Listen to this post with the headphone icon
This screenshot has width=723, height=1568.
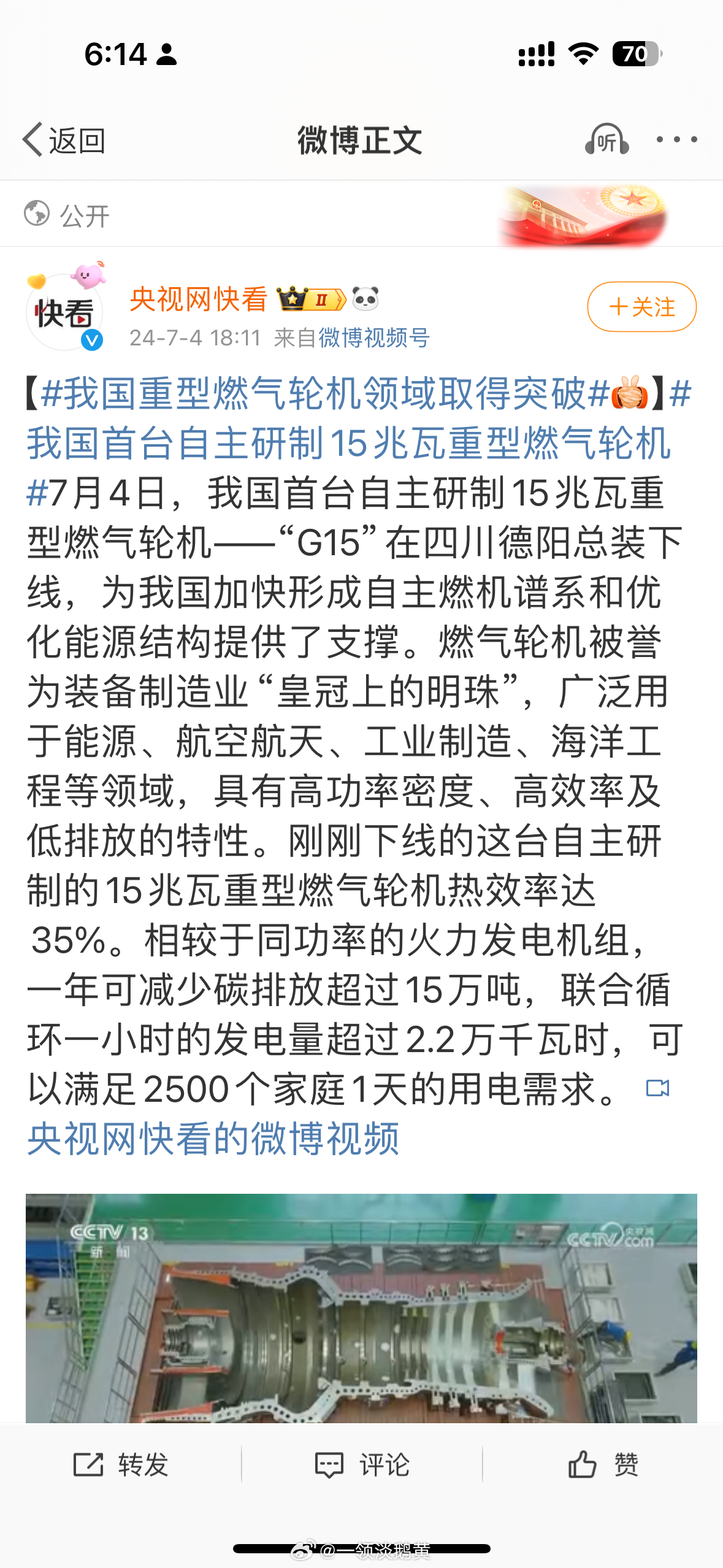click(x=606, y=140)
